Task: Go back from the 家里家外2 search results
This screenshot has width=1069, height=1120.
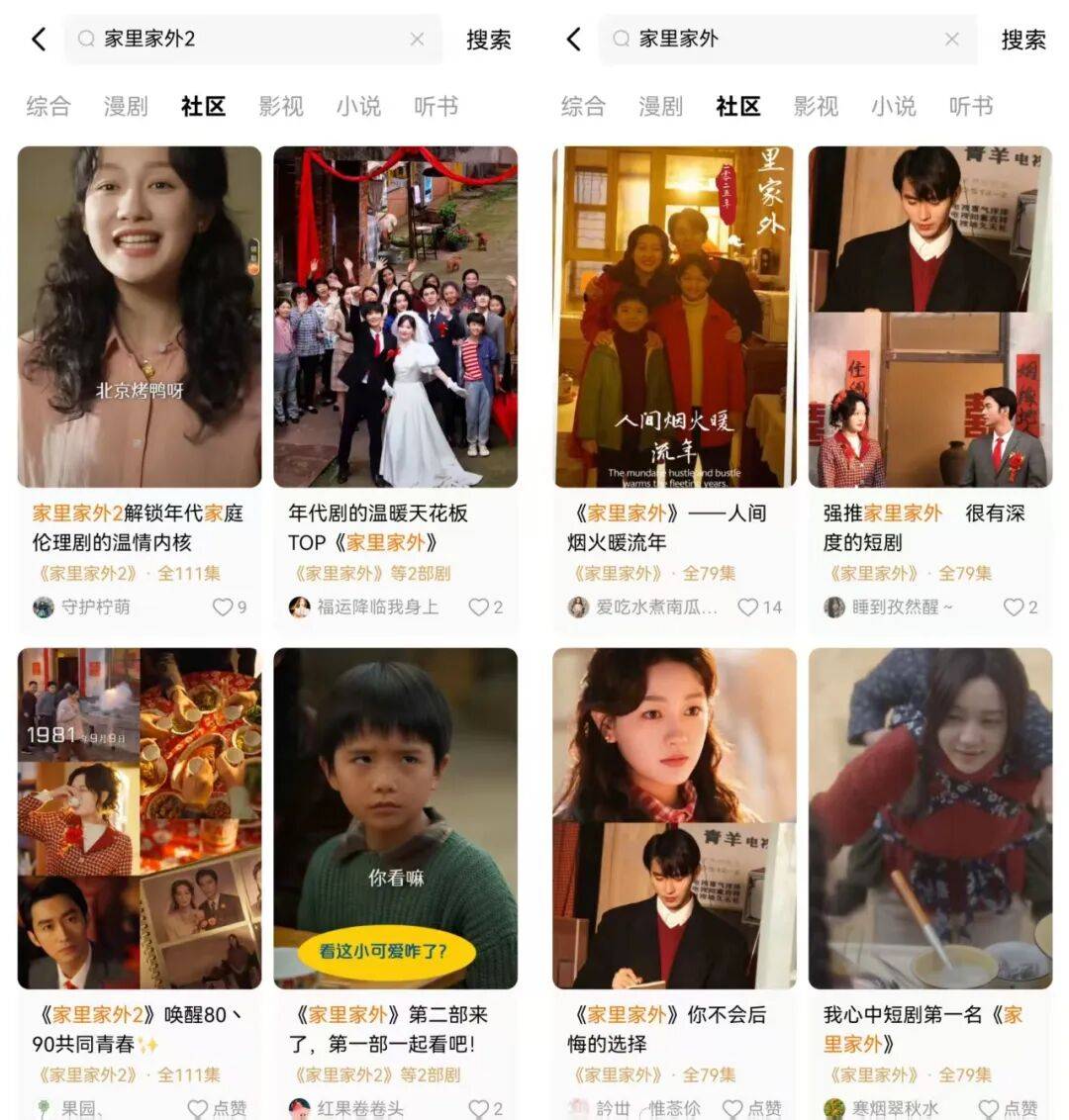Action: click(x=39, y=40)
